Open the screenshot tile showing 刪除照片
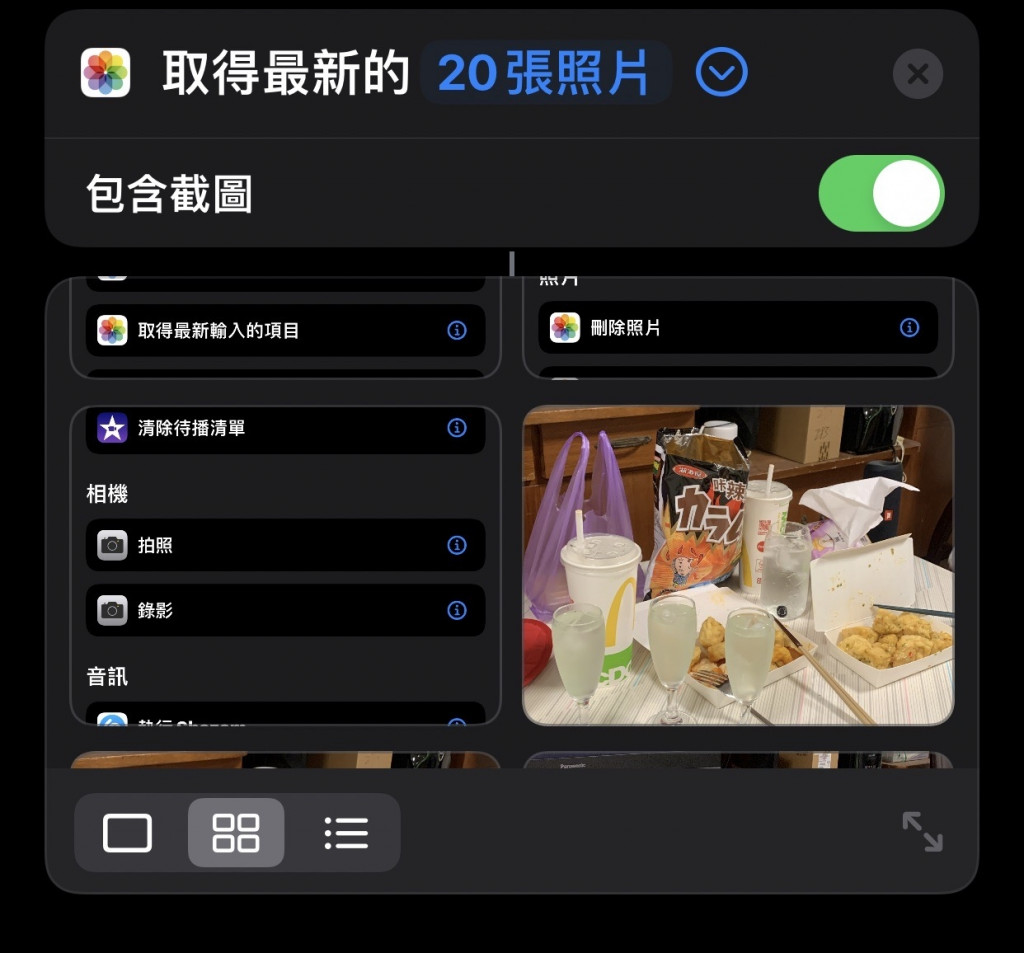The image size is (1024, 953). 738,328
